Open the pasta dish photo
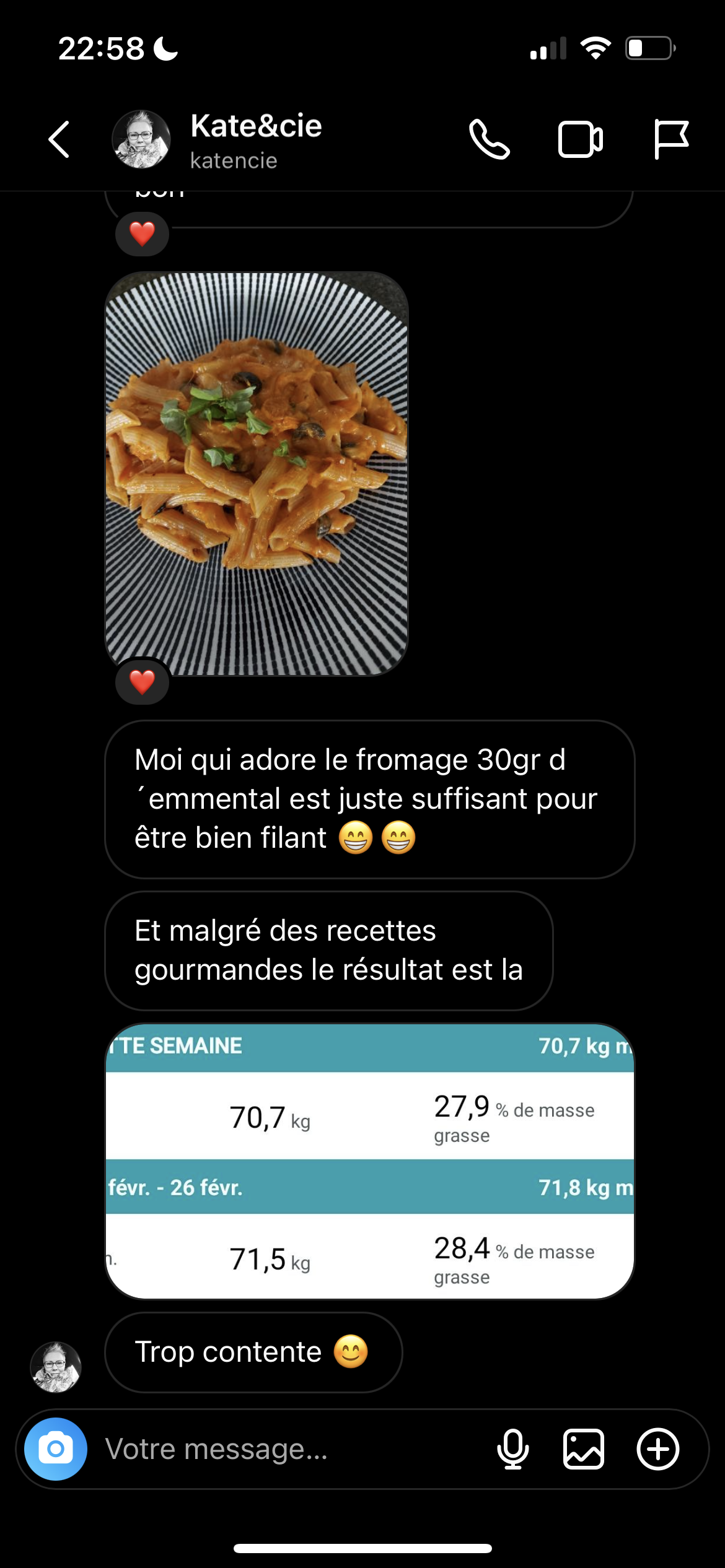Image resolution: width=725 pixels, height=1568 pixels. point(257,474)
